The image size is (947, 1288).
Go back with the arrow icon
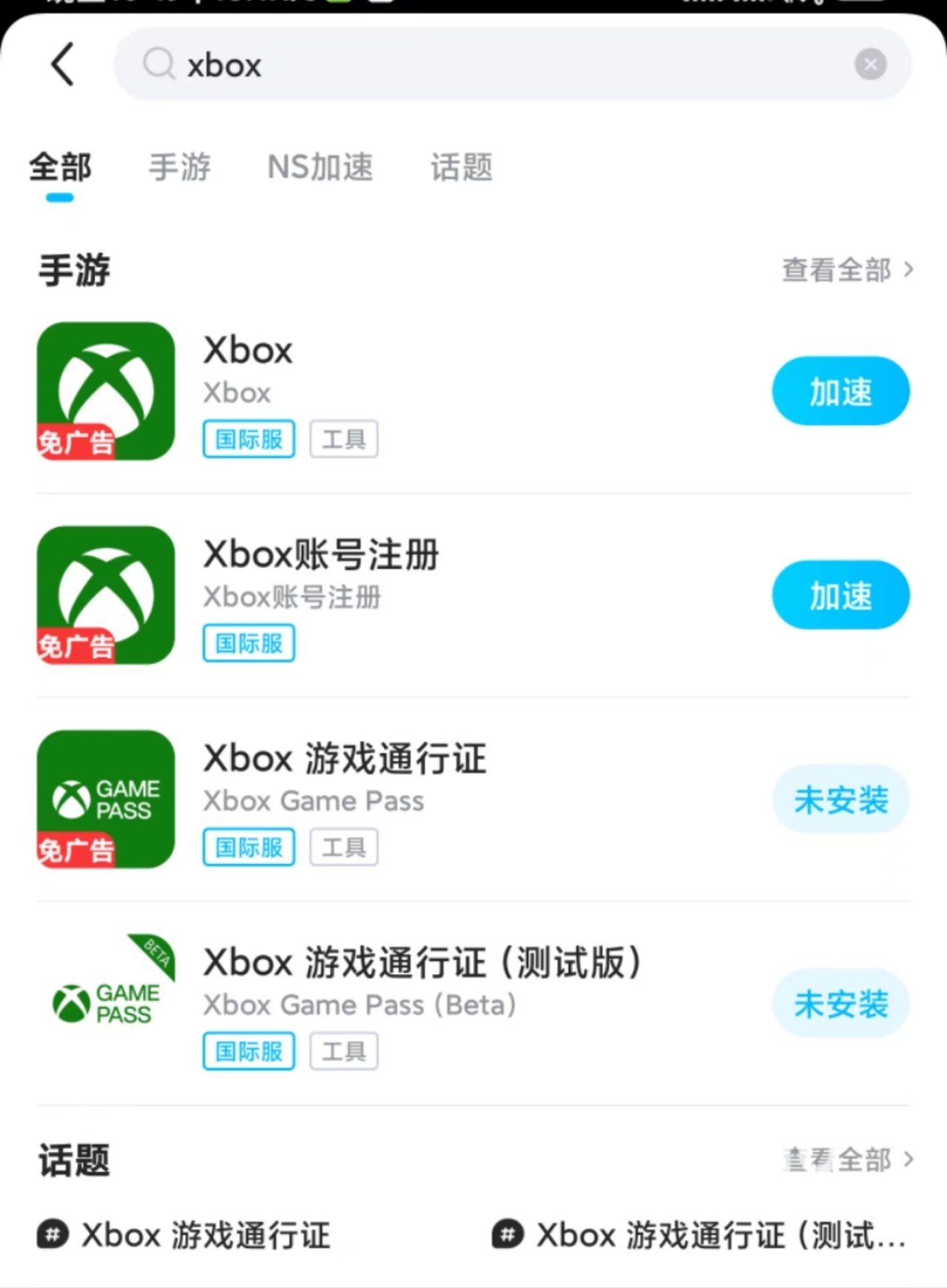click(x=64, y=64)
